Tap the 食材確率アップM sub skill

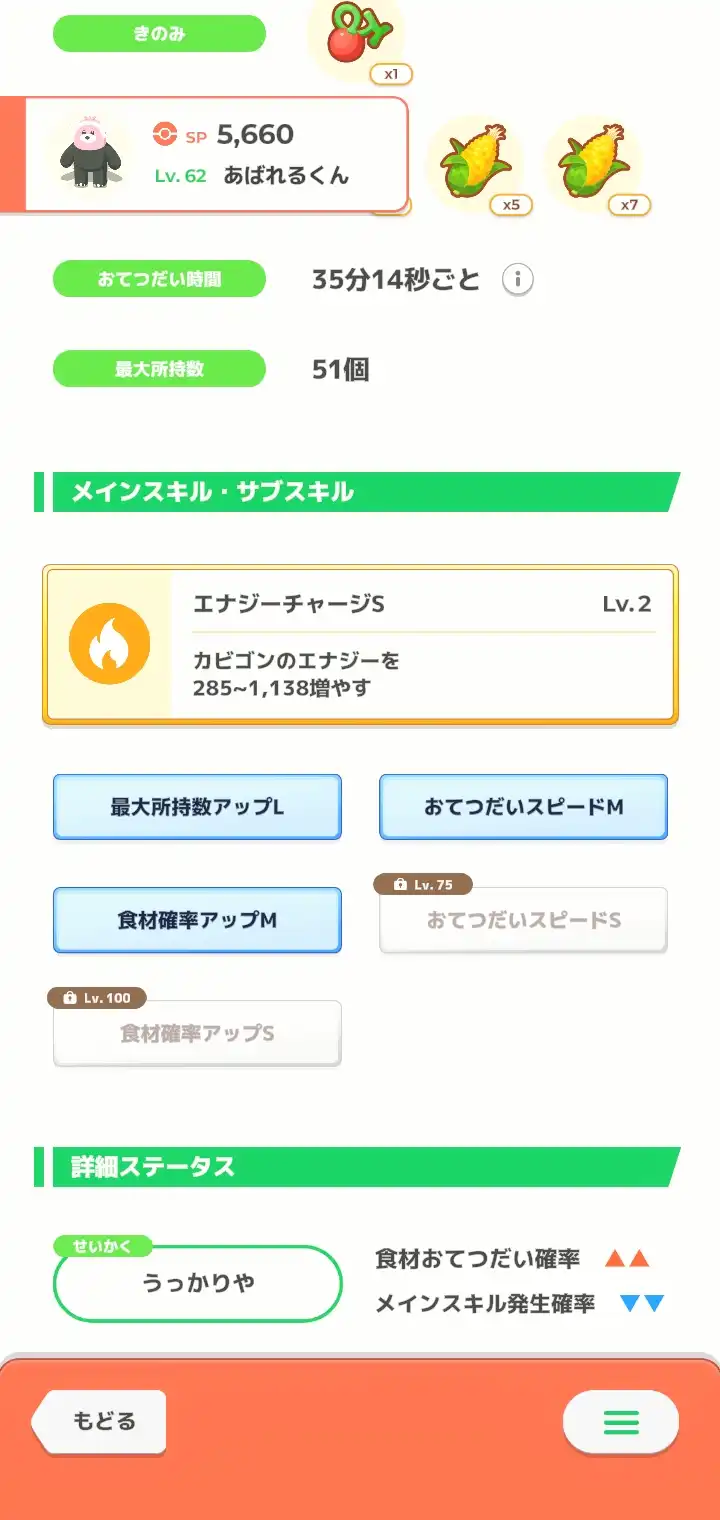click(197, 920)
